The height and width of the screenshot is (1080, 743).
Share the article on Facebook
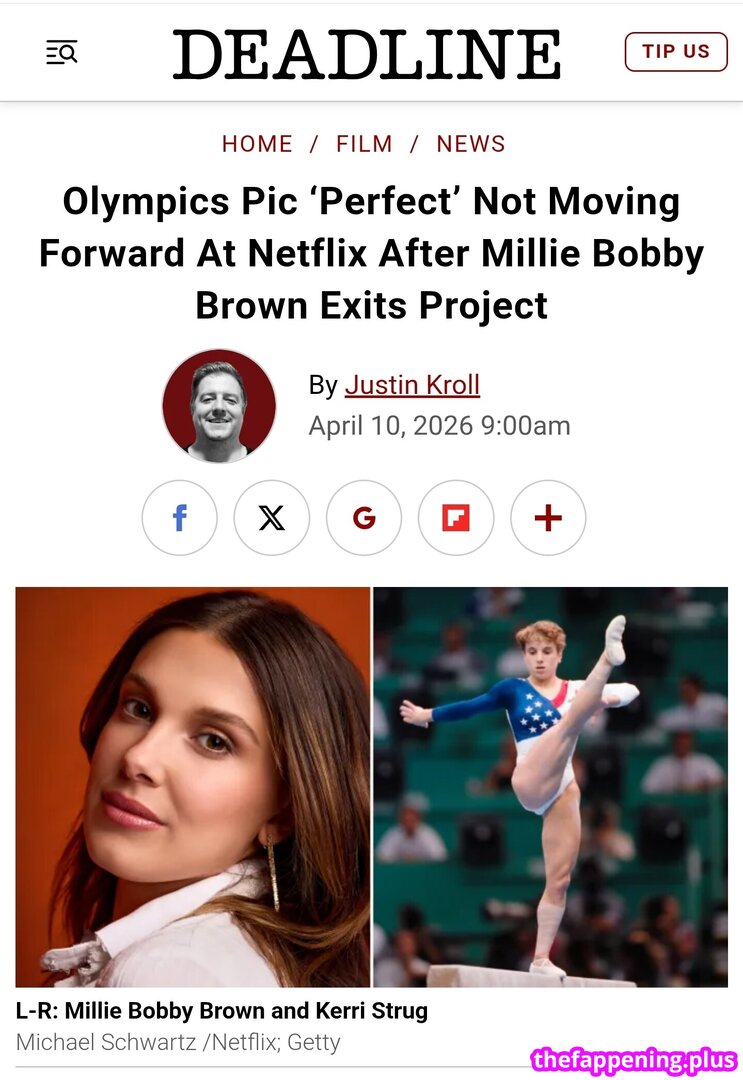click(x=180, y=518)
